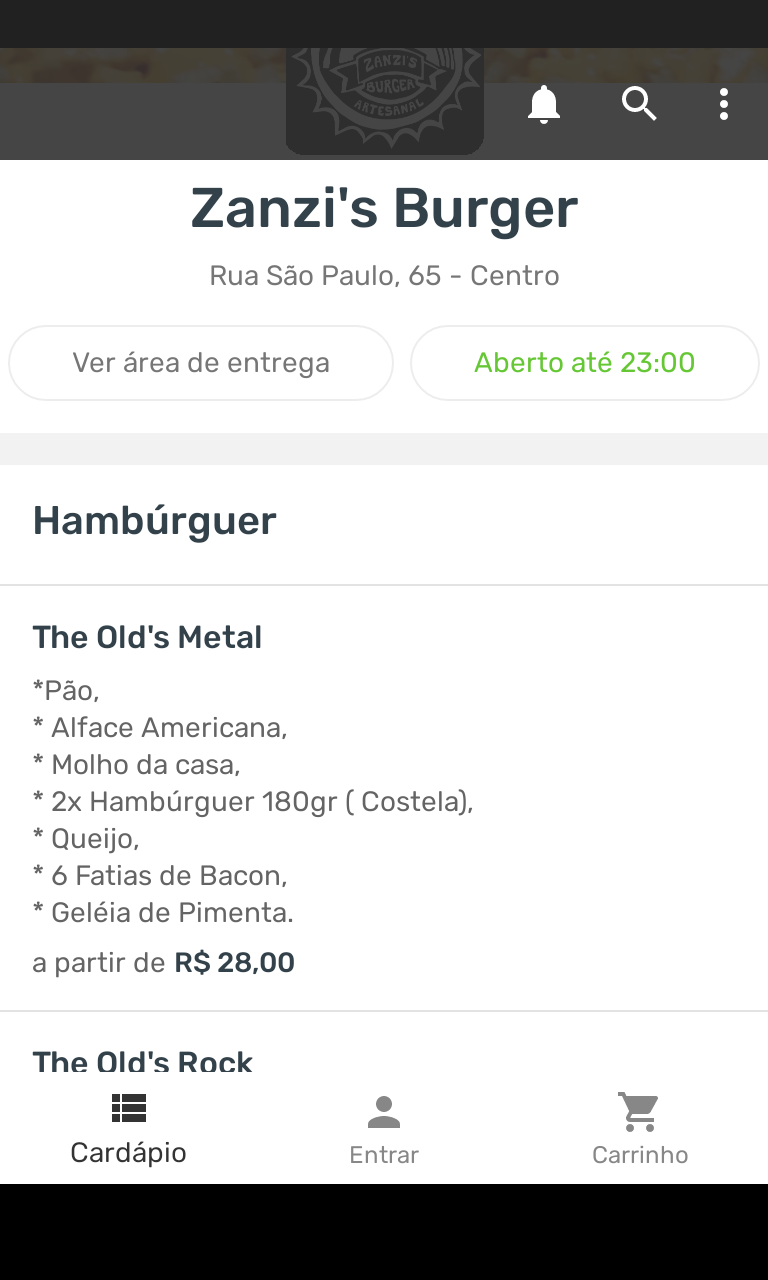Switch to the Cardápio tab
The image size is (768, 1280).
(128, 1130)
